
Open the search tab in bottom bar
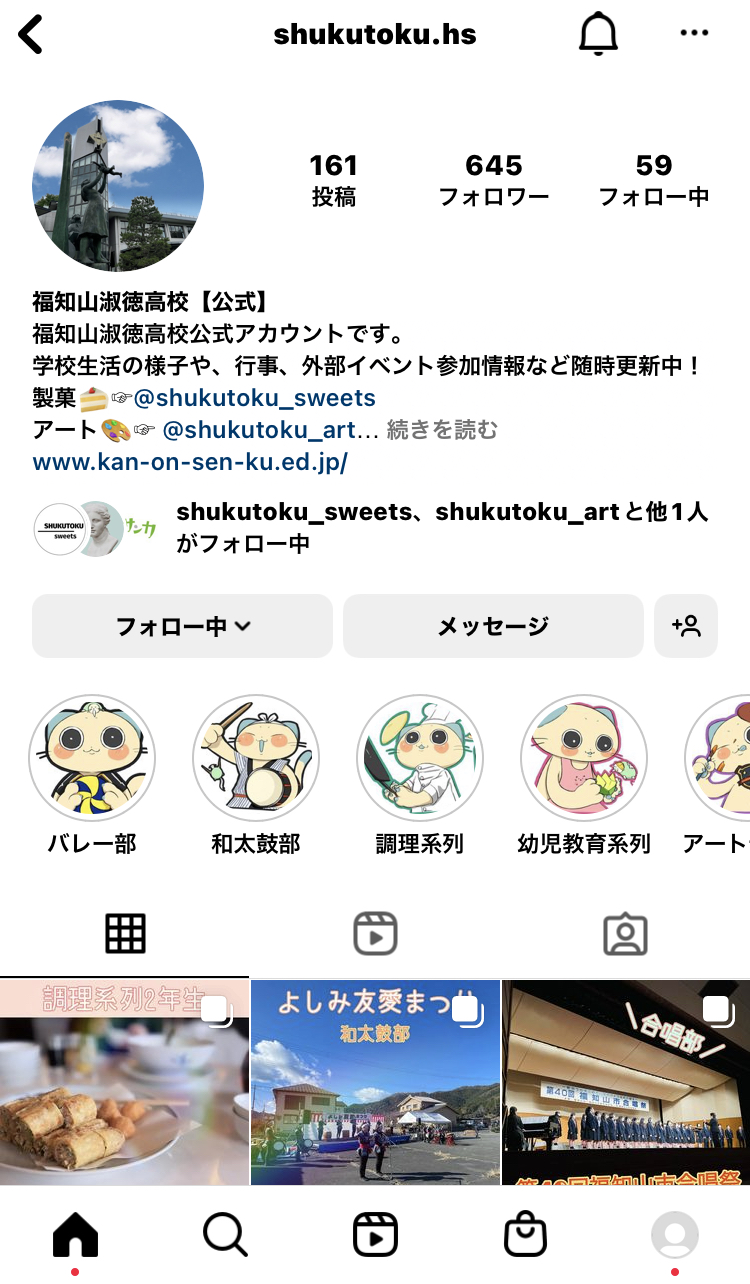click(x=225, y=1235)
